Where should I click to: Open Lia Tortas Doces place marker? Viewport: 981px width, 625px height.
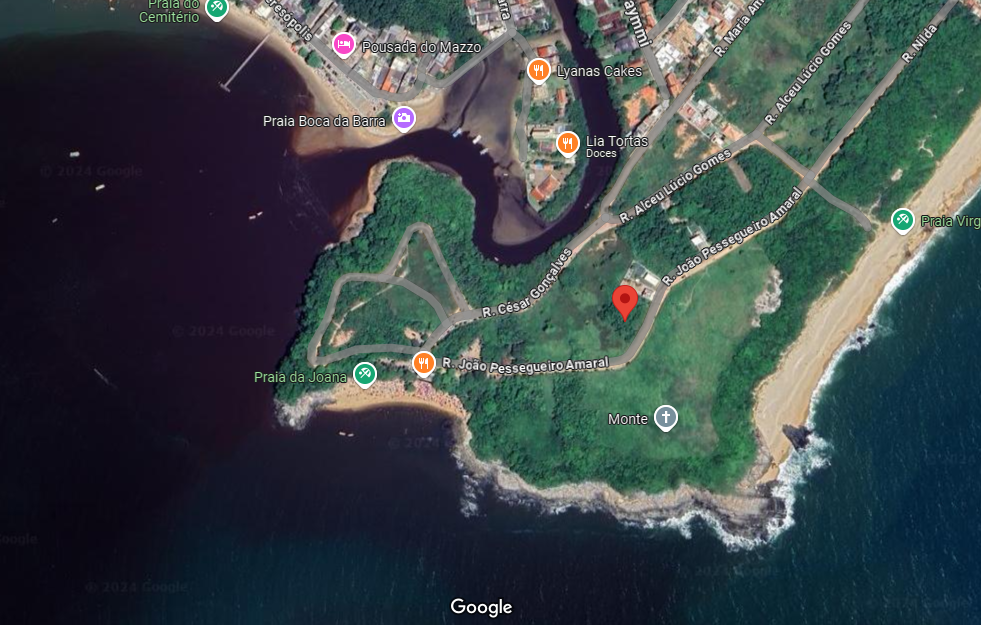click(568, 144)
